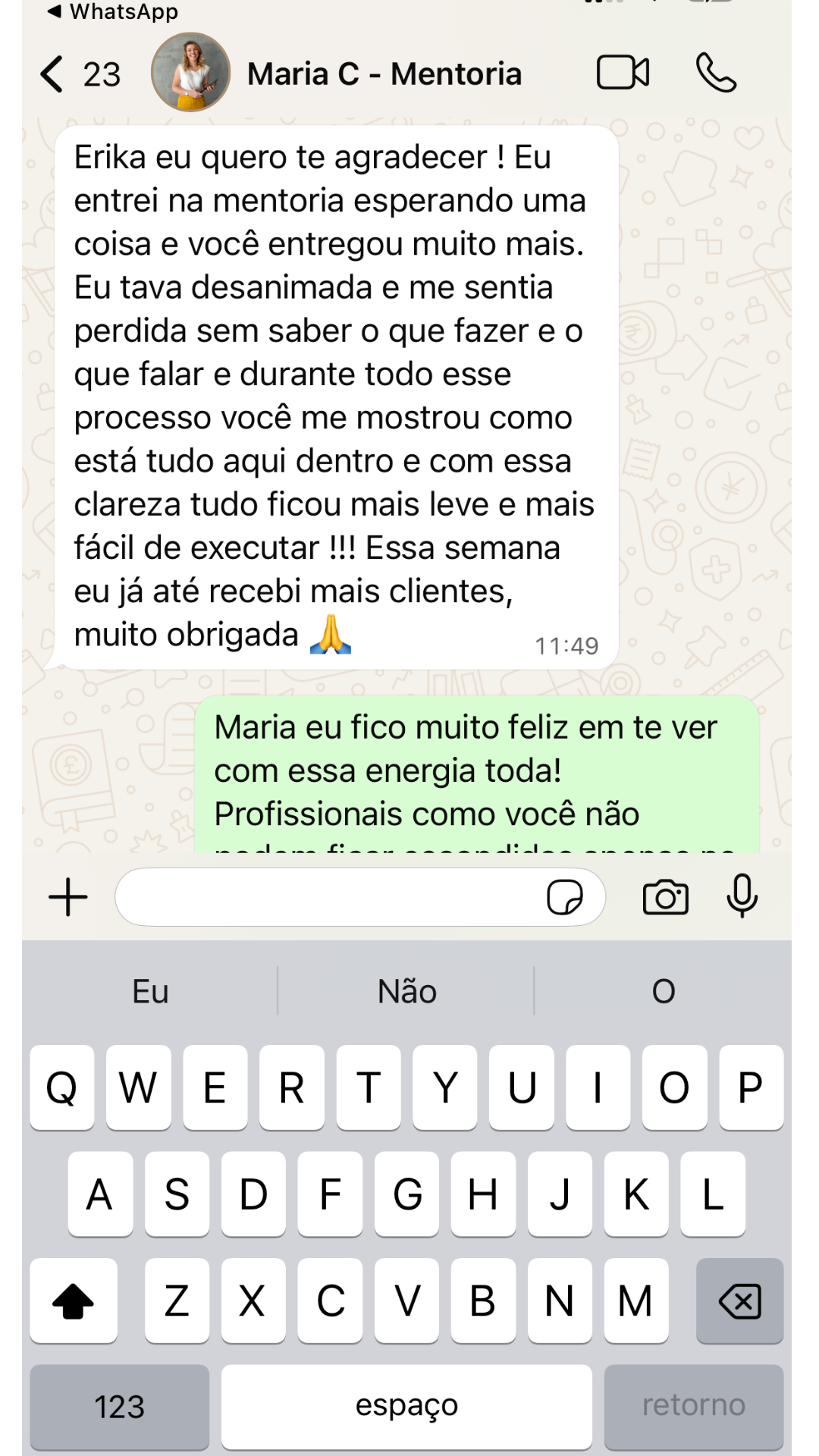The image size is (819, 1456).
Task: Start a voice call with Maria C
Action: (716, 73)
